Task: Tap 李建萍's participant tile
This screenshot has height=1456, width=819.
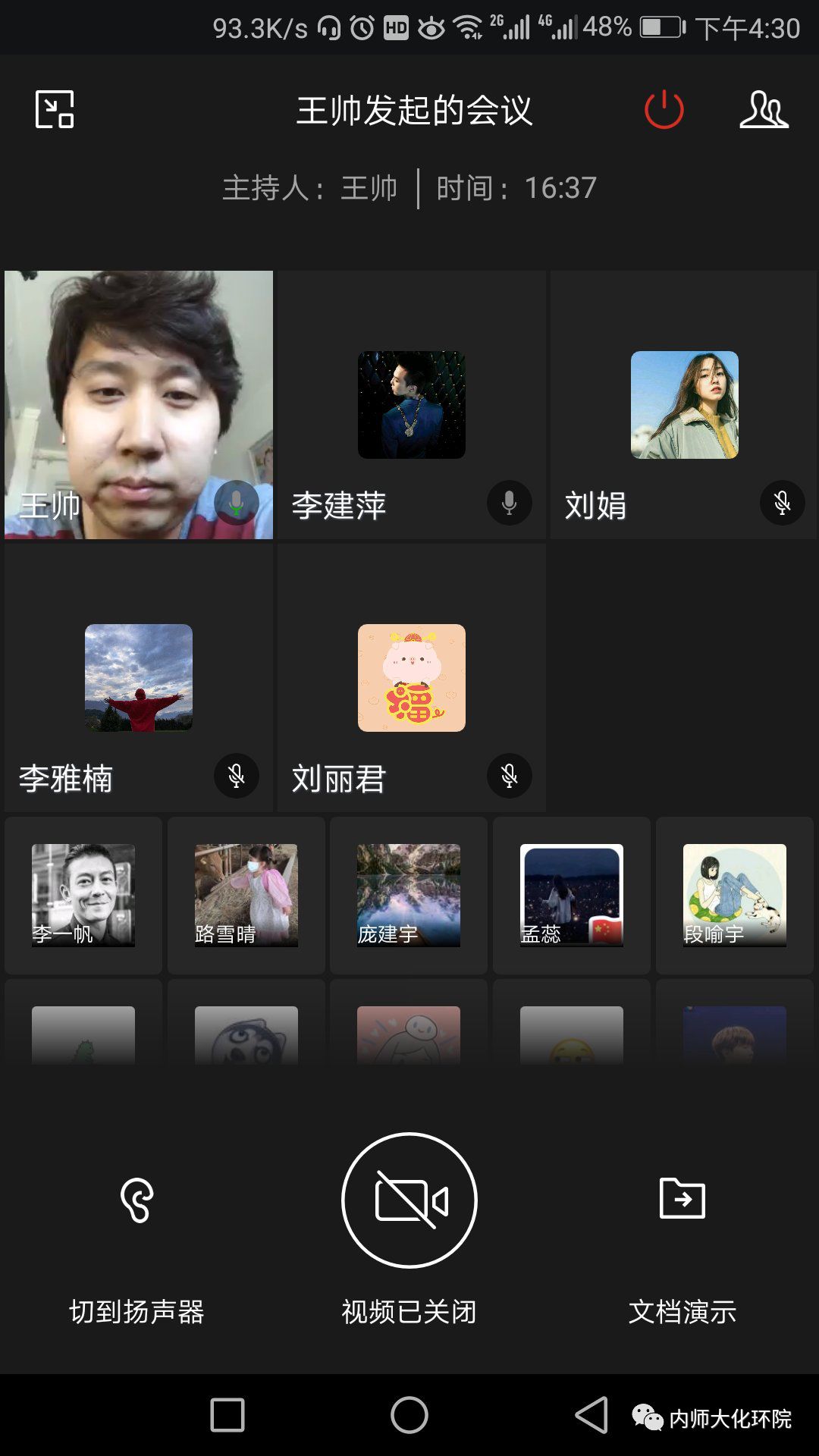Action: click(412, 404)
